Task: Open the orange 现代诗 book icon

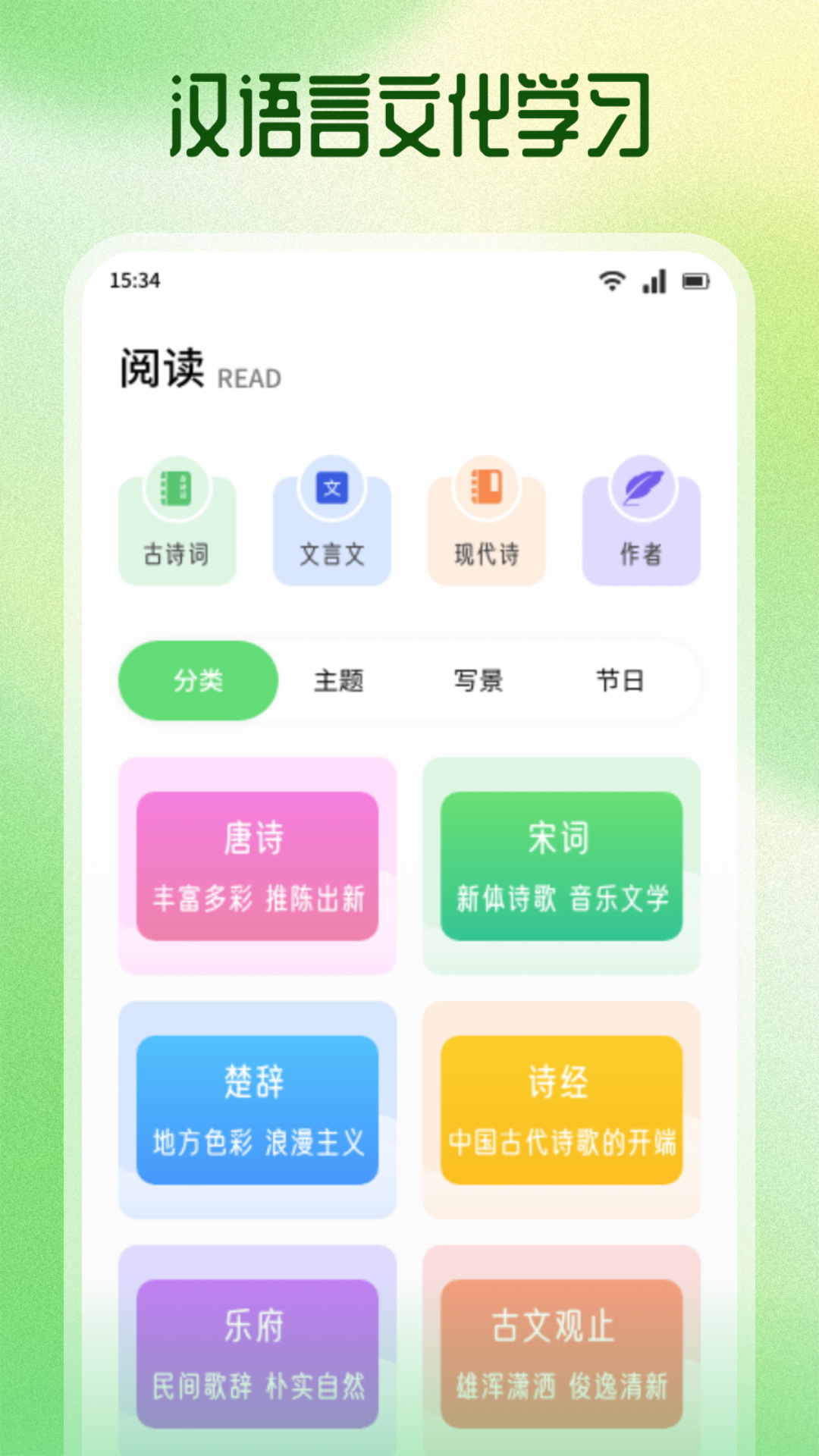Action: pyautogui.click(x=486, y=486)
